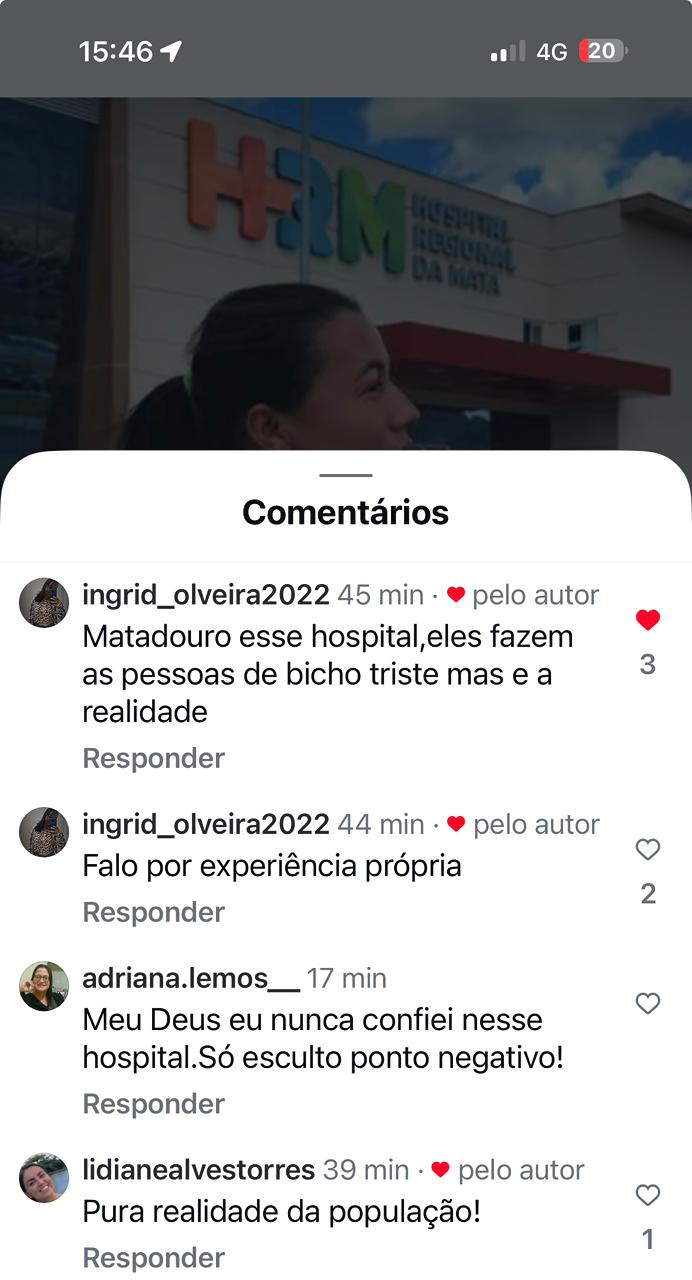Like the "Falo por experiência própria" comment
Screen dimensions: 692x1280
[648, 850]
